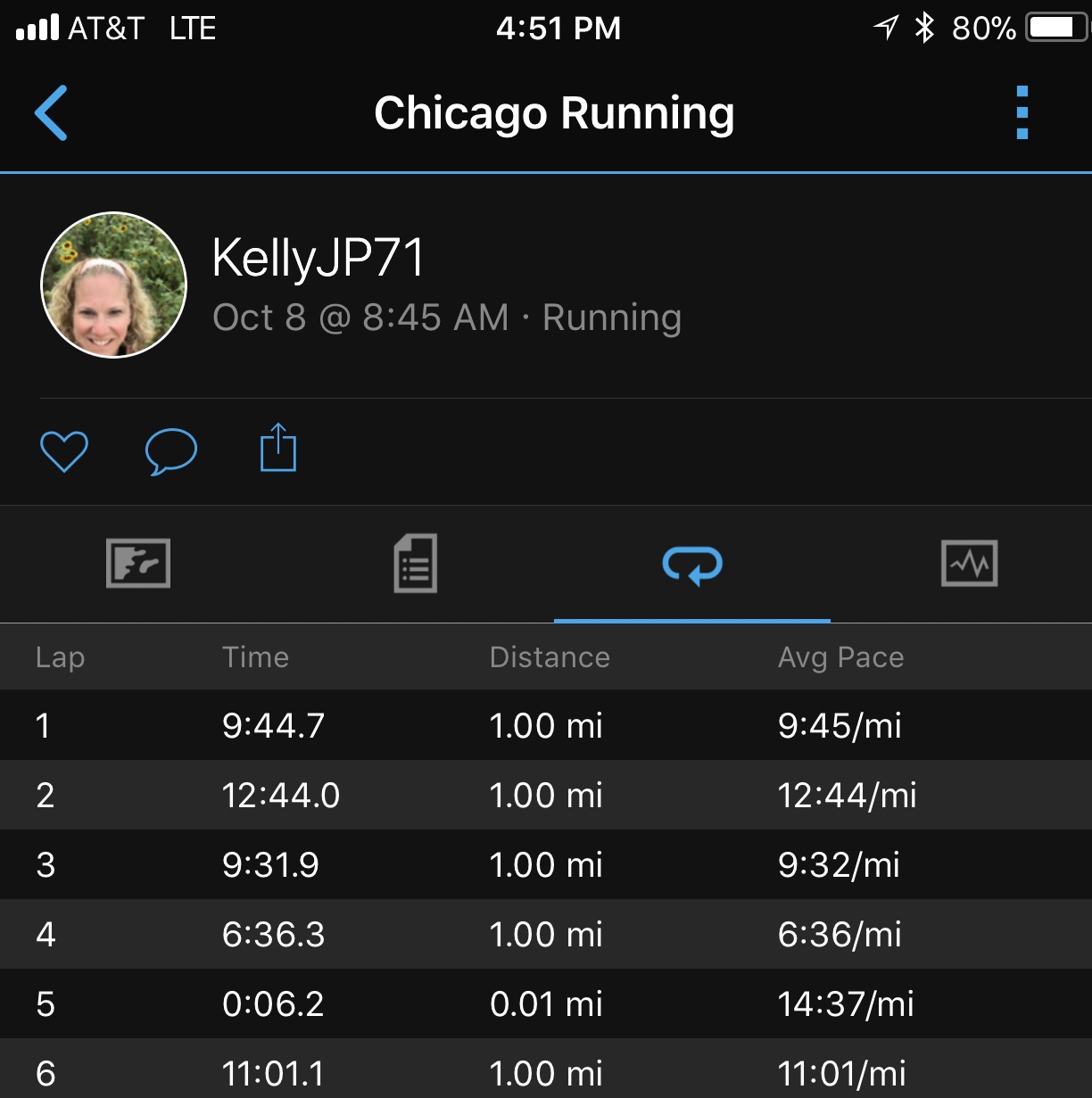Like this Chicago Running activity
This screenshot has height=1098, width=1092.
coord(64,450)
